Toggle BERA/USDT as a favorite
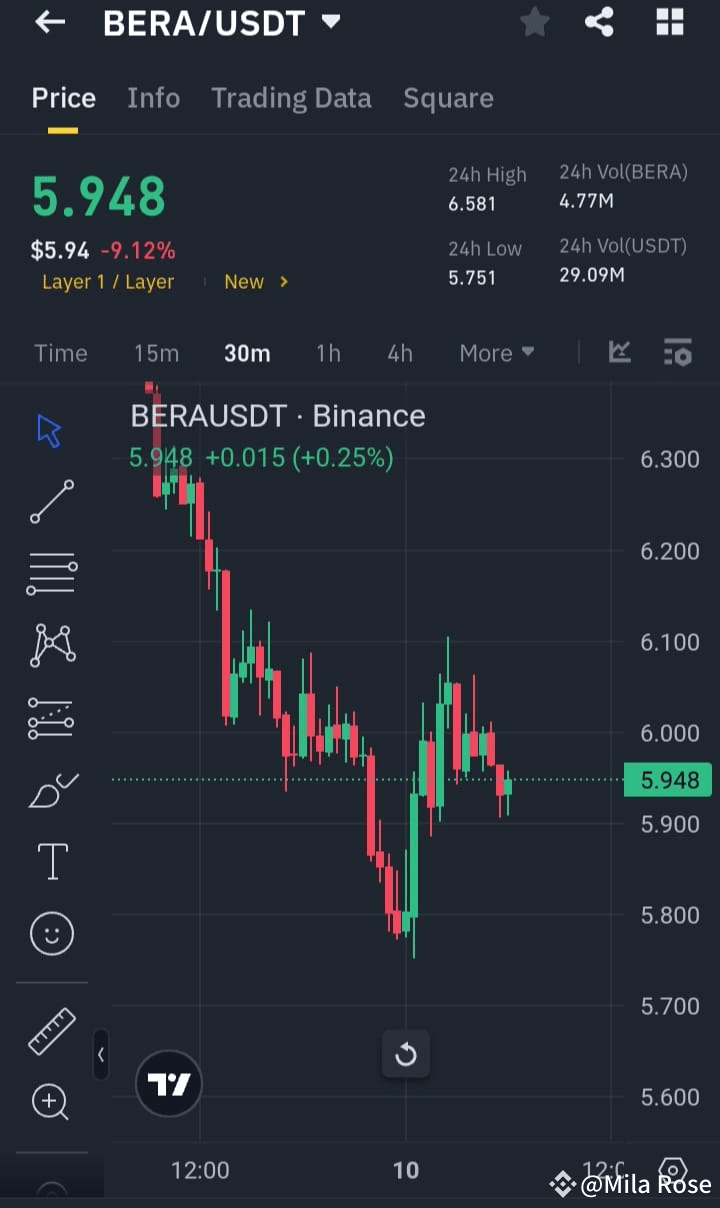720x1208 pixels. click(x=534, y=22)
